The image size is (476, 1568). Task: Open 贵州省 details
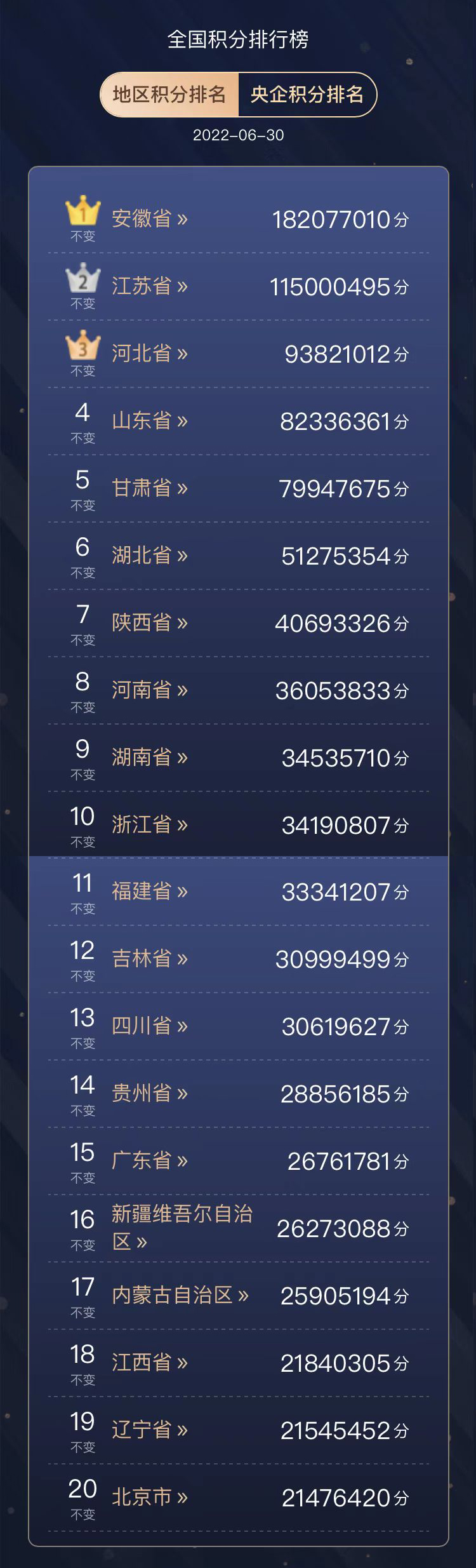150,1093
